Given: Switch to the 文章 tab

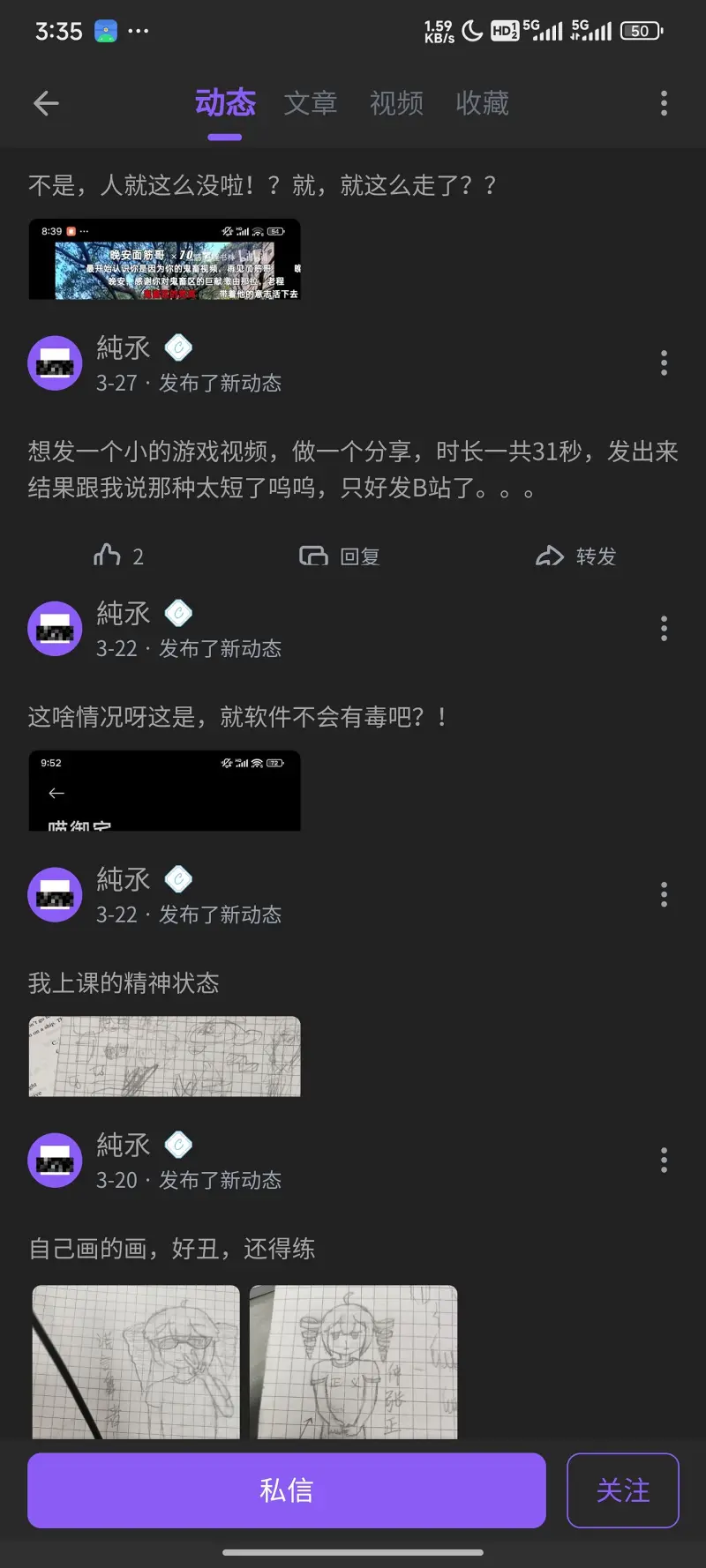Looking at the screenshot, I should pos(311,103).
